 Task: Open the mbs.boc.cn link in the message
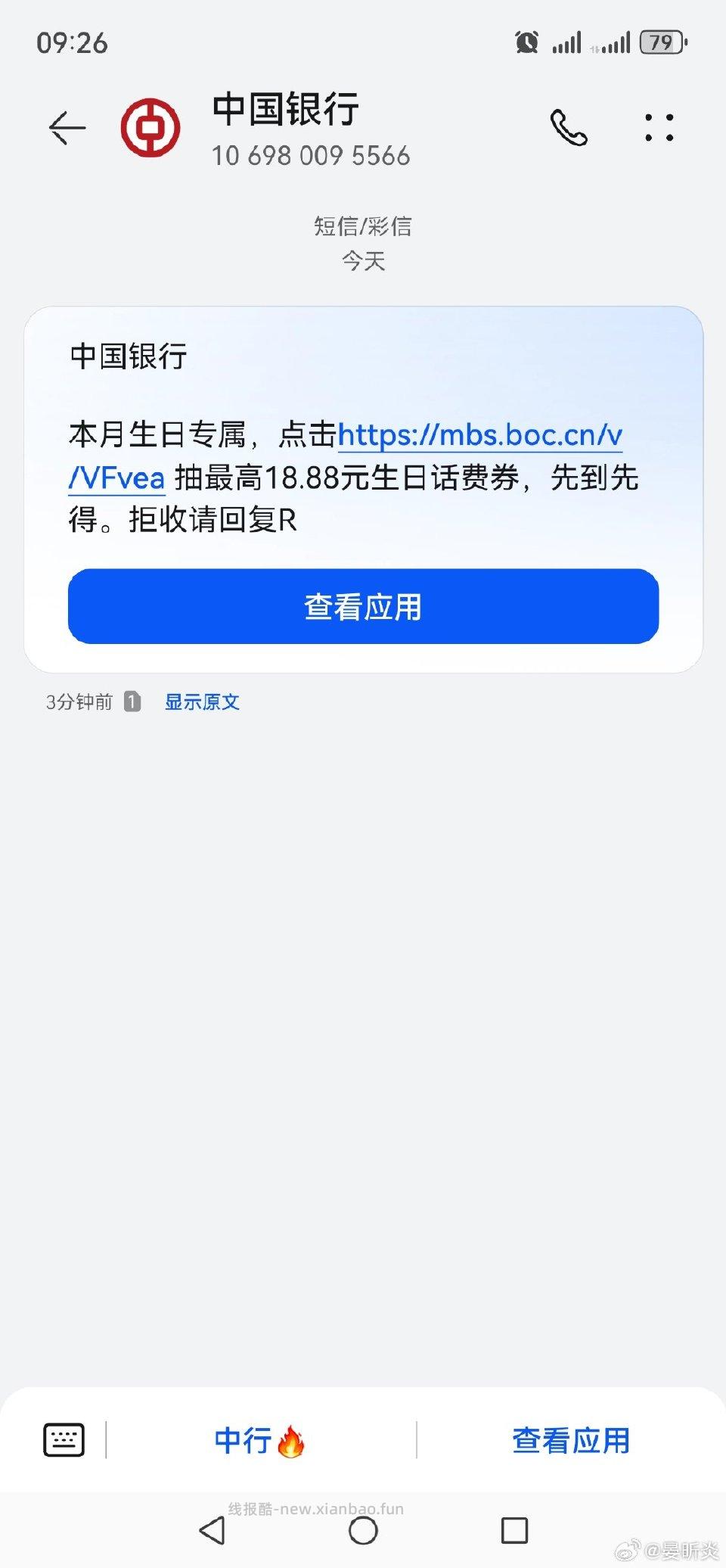[481, 435]
